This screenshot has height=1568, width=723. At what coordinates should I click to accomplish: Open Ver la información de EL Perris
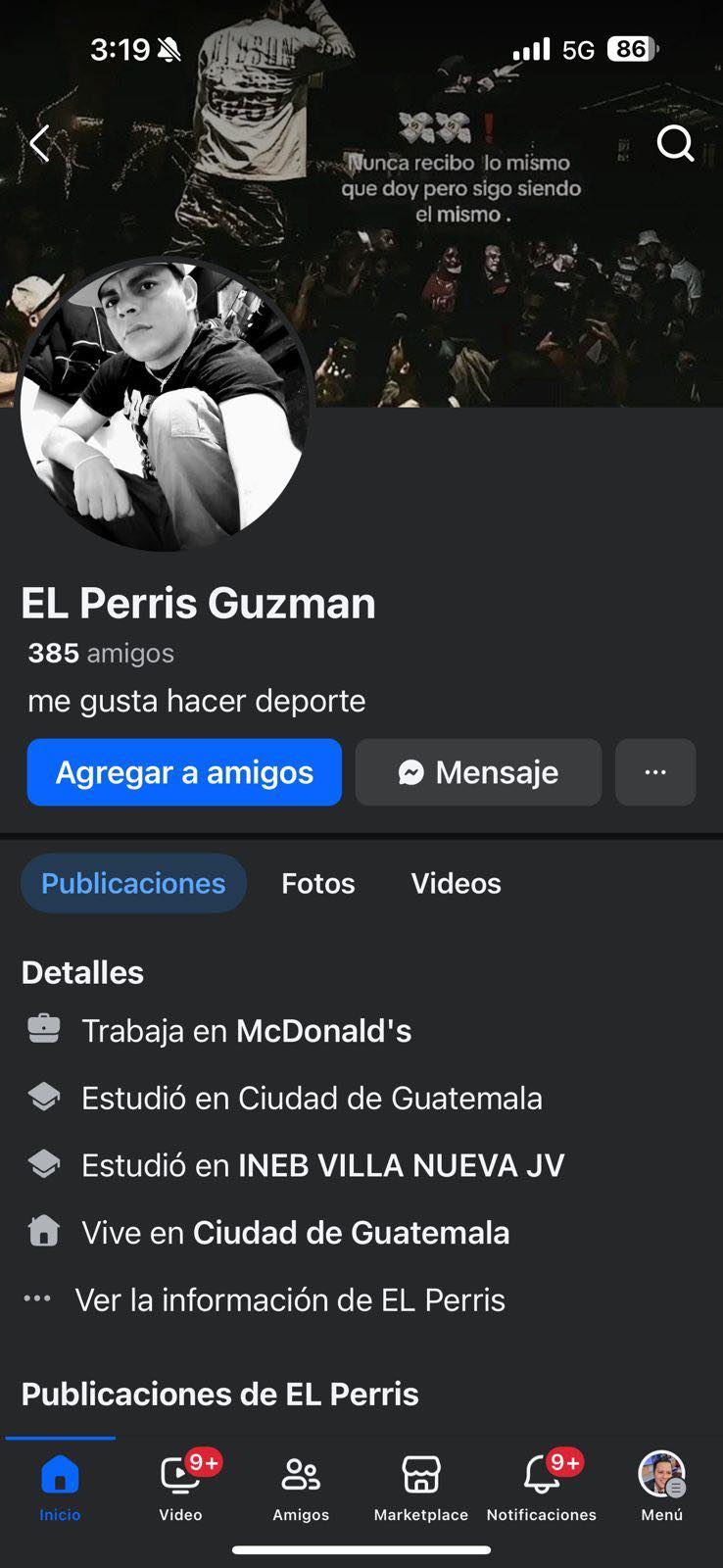pyautogui.click(x=290, y=1299)
